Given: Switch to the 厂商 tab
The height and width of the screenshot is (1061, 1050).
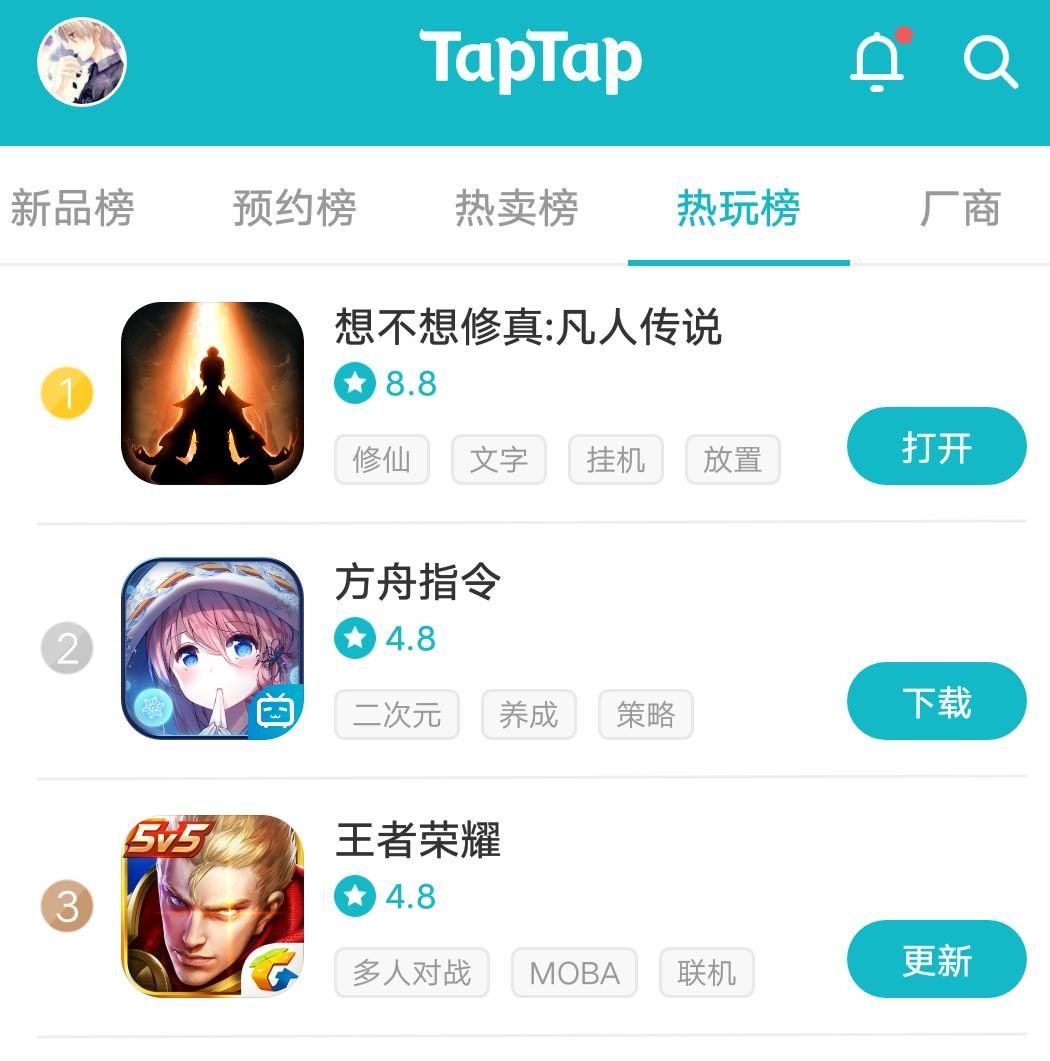Looking at the screenshot, I should point(960,207).
